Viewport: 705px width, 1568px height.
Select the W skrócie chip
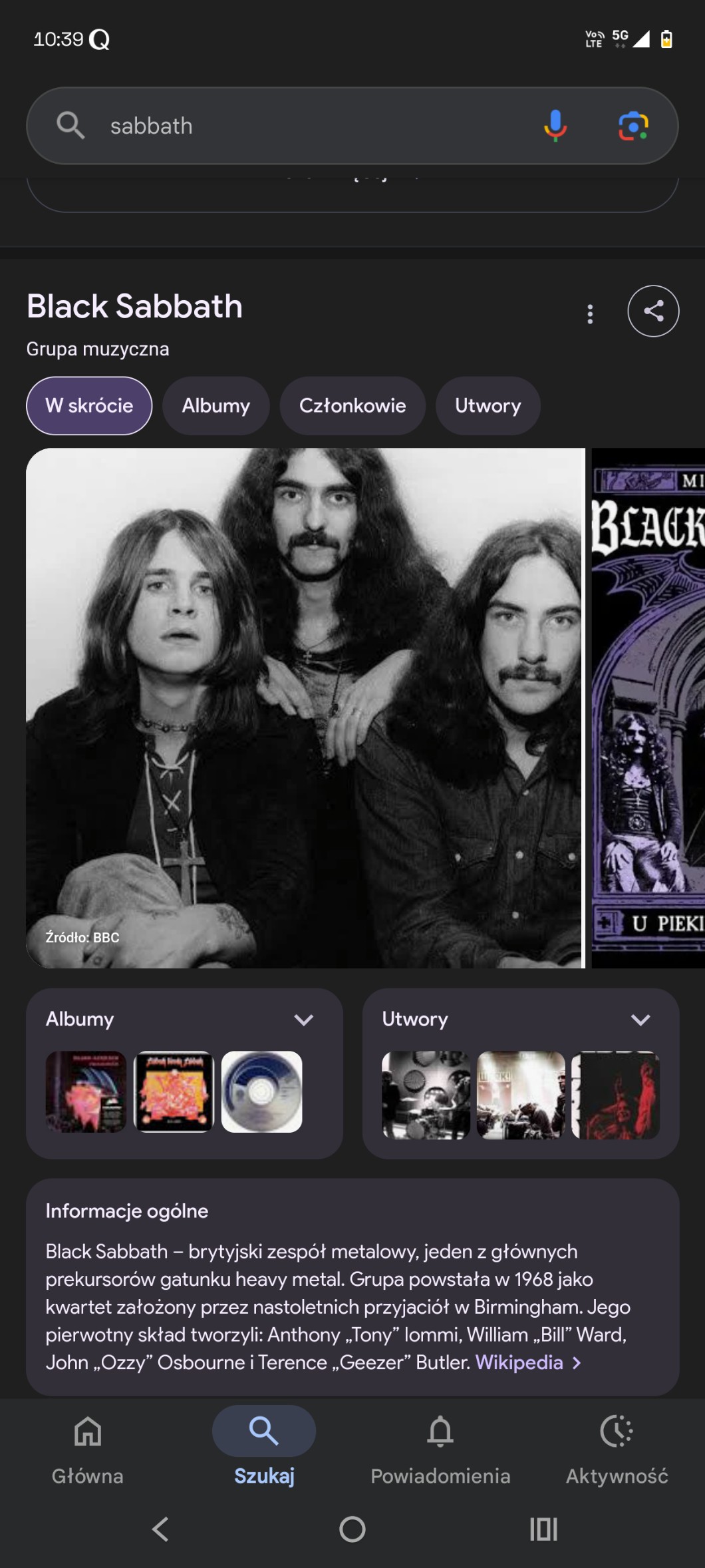pyautogui.click(x=89, y=405)
